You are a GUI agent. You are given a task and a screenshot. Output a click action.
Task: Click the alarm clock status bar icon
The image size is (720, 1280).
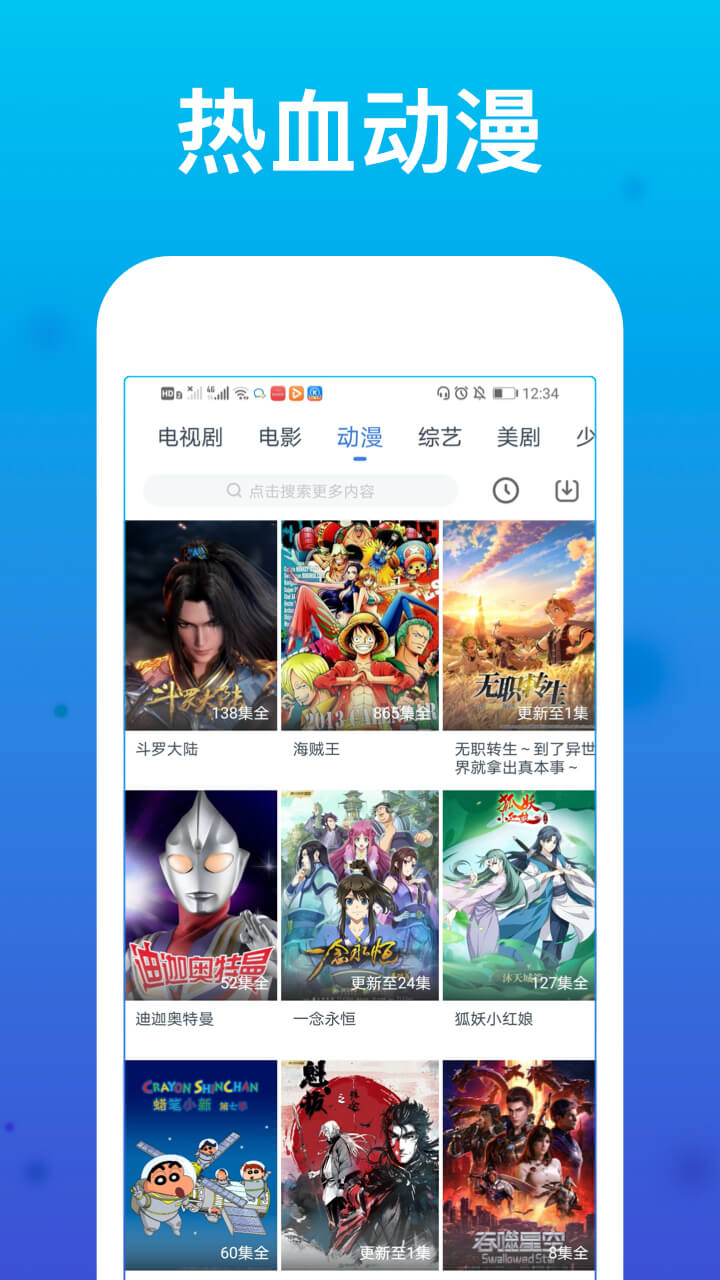pyautogui.click(x=463, y=392)
